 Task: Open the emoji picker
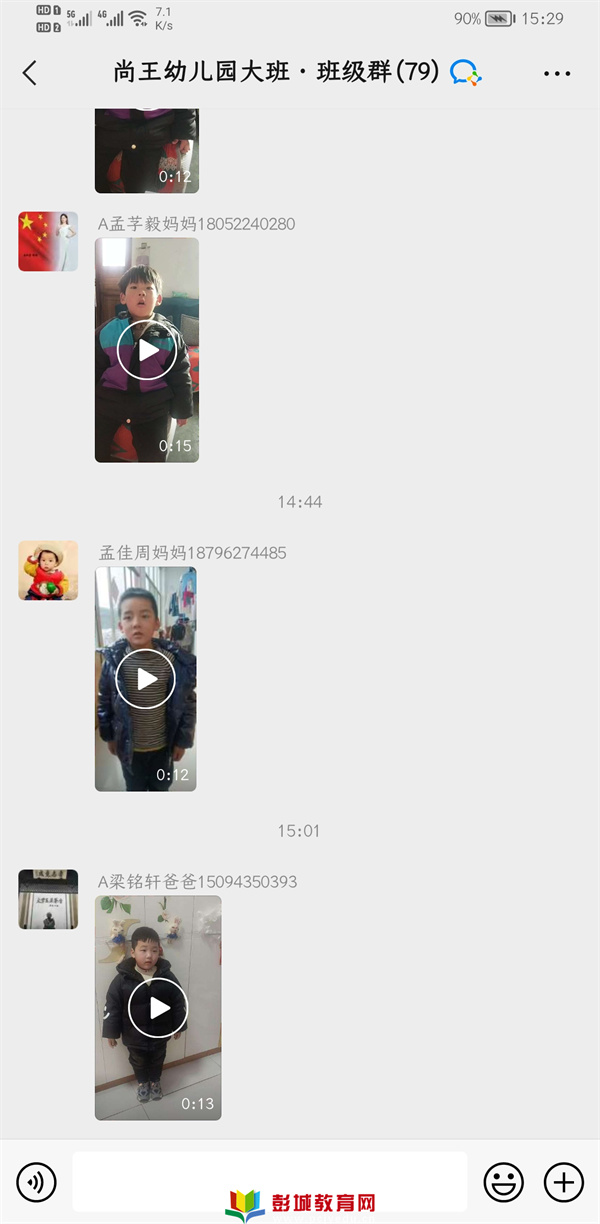point(504,1183)
